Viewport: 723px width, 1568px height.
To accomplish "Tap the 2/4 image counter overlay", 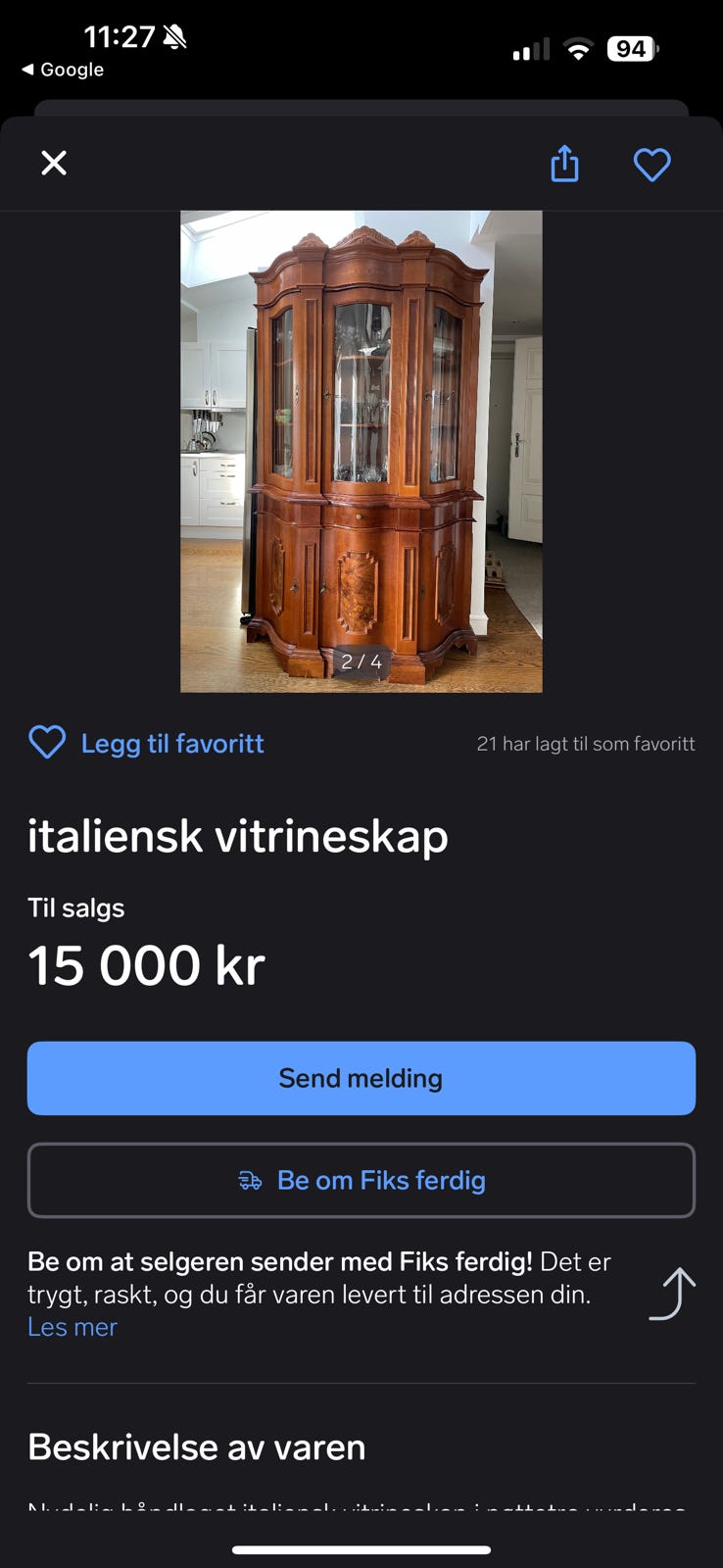I will point(361,662).
